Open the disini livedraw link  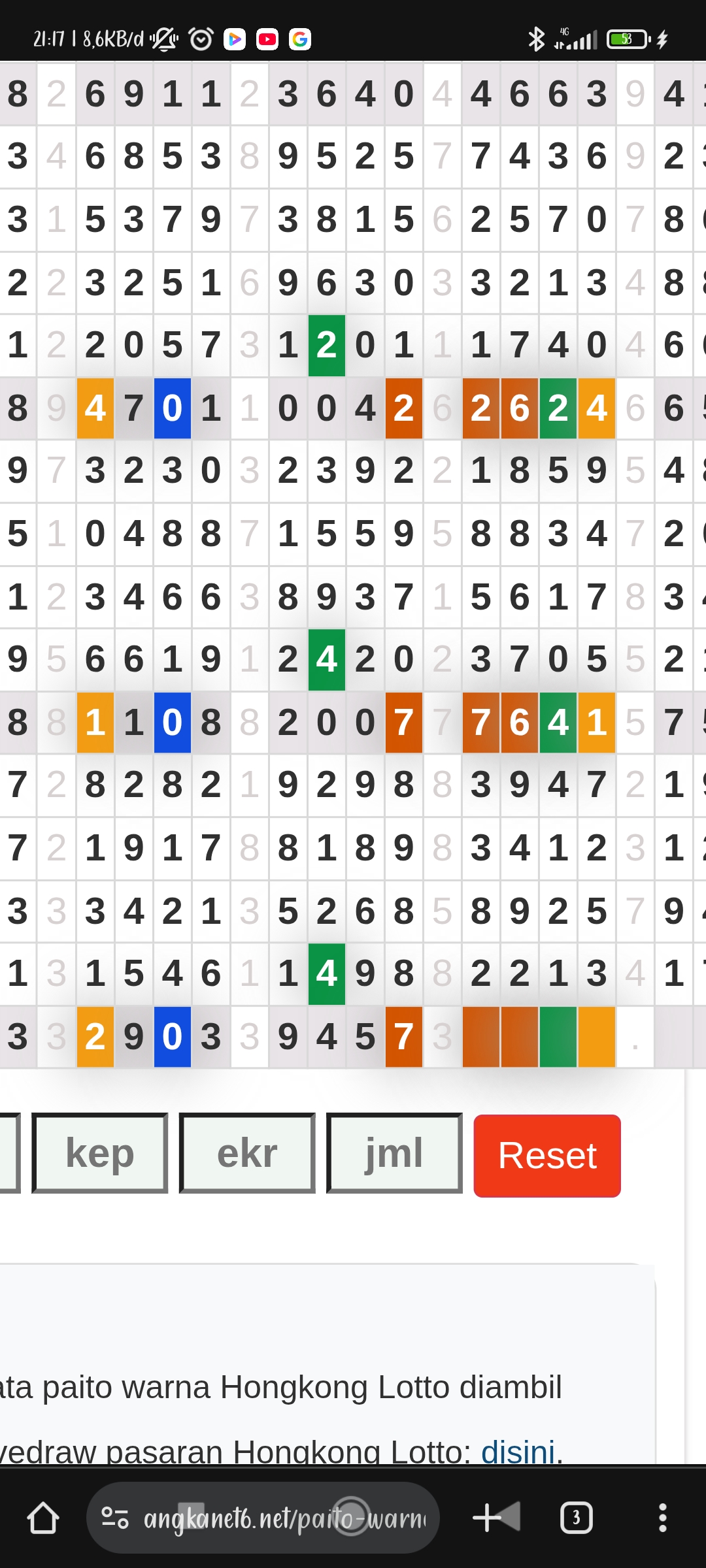tap(518, 1452)
